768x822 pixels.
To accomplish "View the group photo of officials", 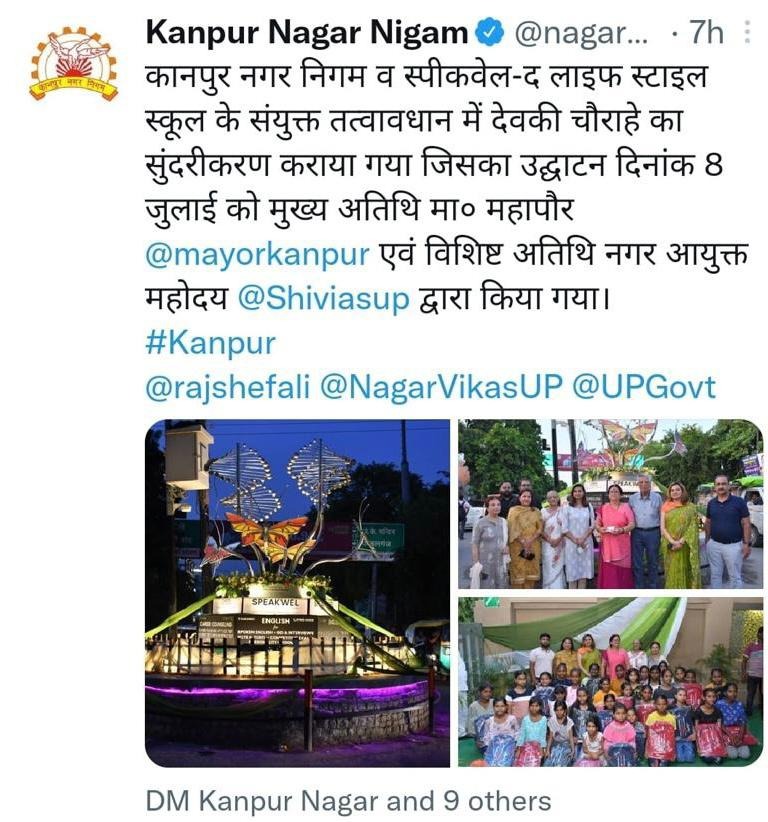I will click(x=610, y=503).
